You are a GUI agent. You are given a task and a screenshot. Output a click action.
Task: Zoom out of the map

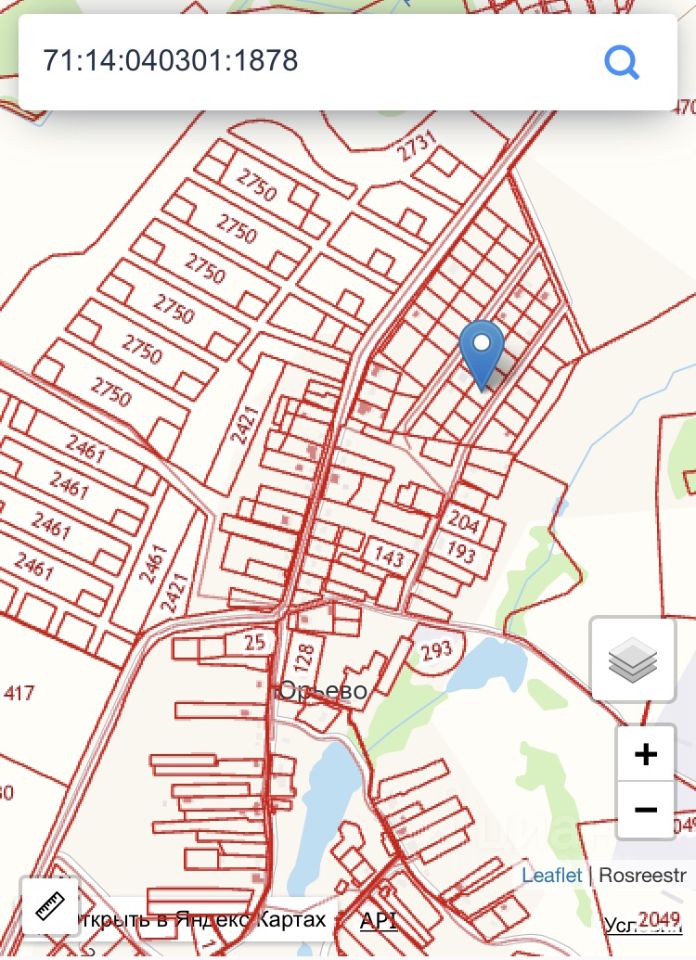[x=645, y=810]
